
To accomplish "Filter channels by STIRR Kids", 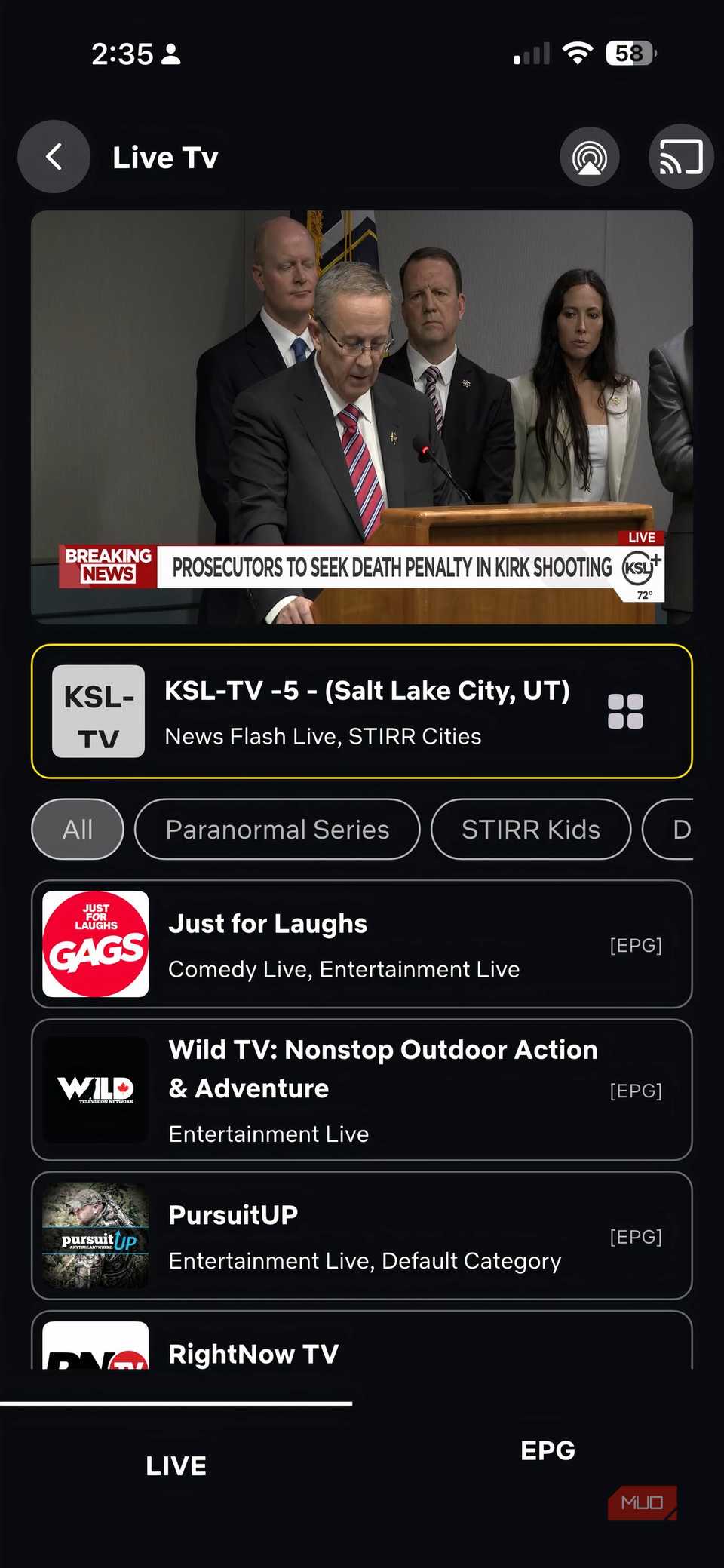I will click(530, 830).
